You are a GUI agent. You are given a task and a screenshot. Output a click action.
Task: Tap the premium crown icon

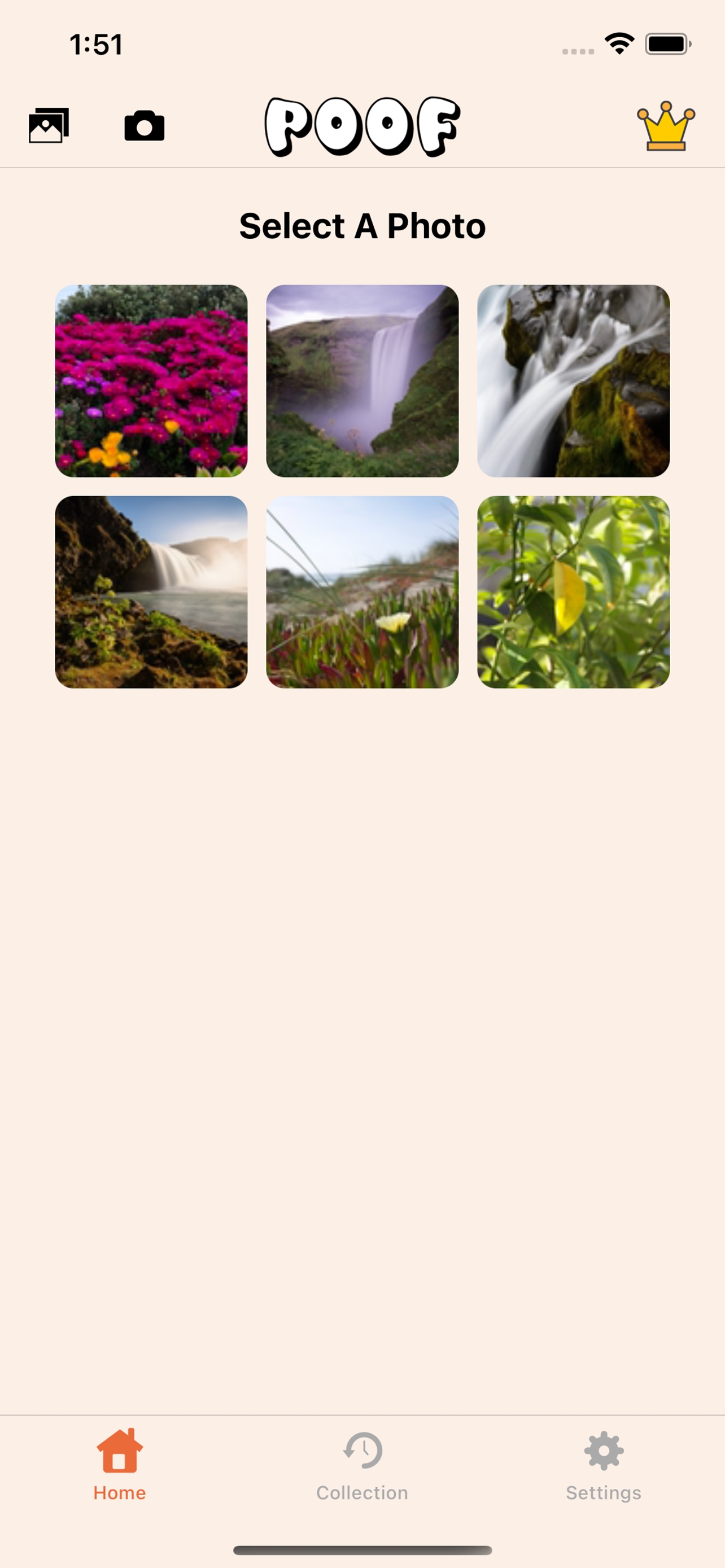click(x=665, y=126)
